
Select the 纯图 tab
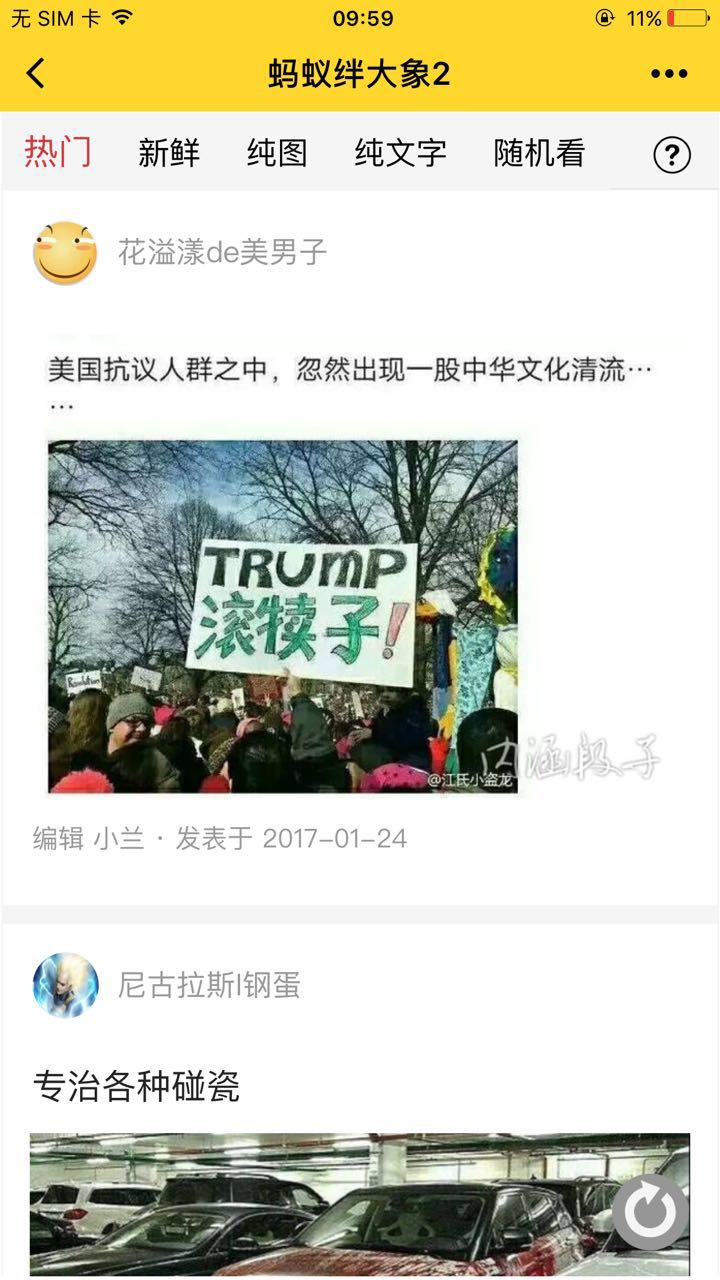pos(277,153)
